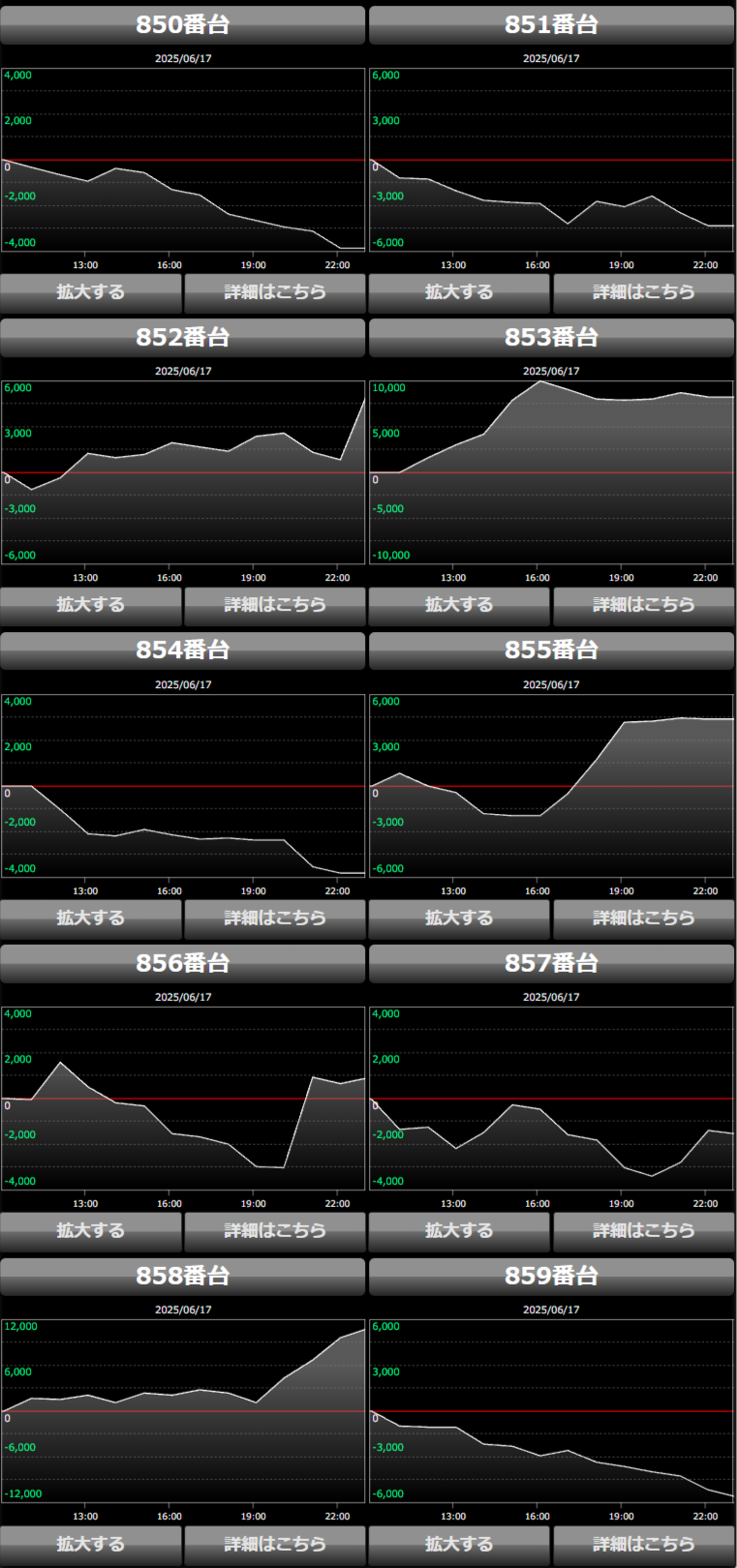Expand the 859番台 chart with 拡大する
Image resolution: width=737 pixels, height=1568 pixels.
[x=459, y=1545]
